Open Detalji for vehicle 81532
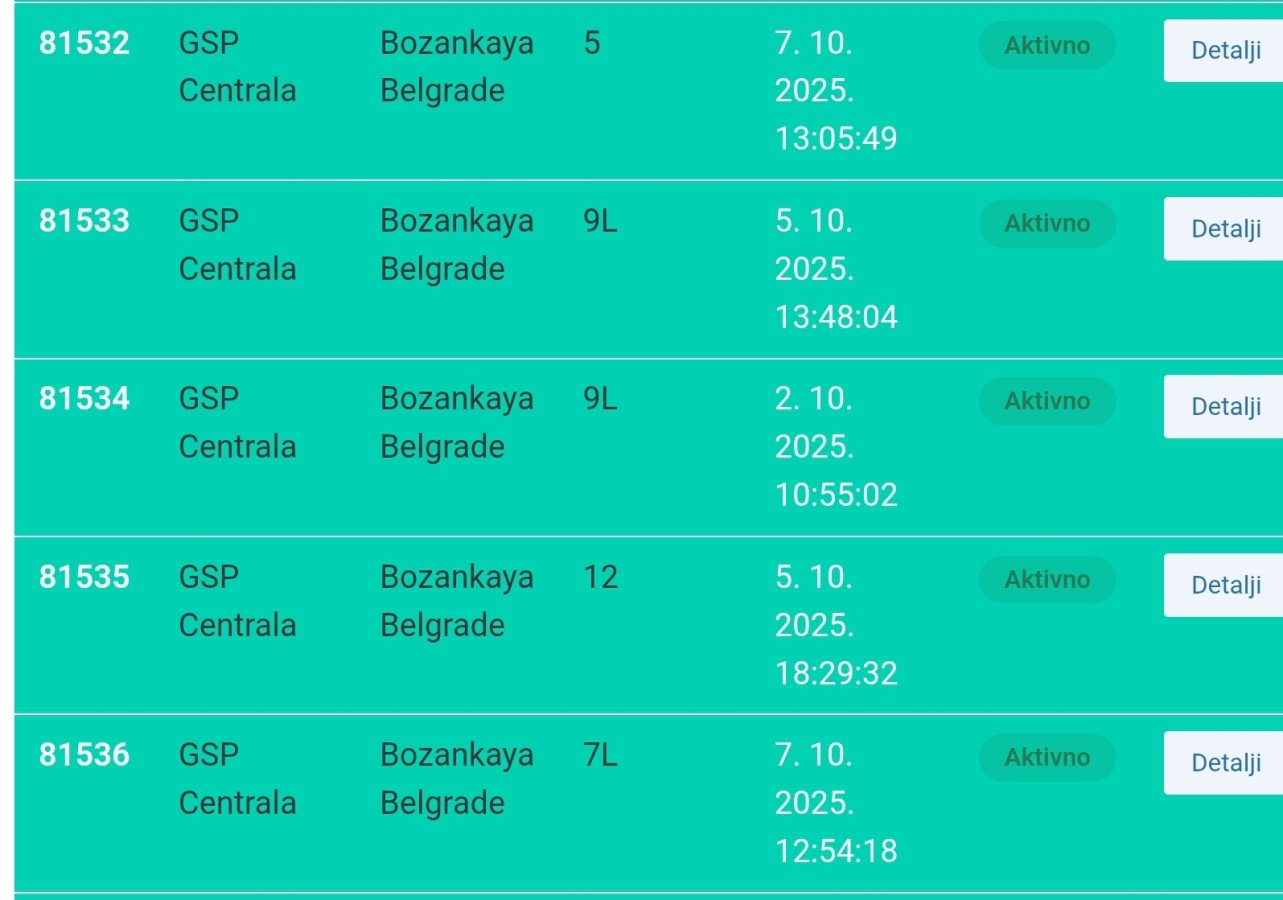Image resolution: width=1283 pixels, height=900 pixels. click(1225, 51)
